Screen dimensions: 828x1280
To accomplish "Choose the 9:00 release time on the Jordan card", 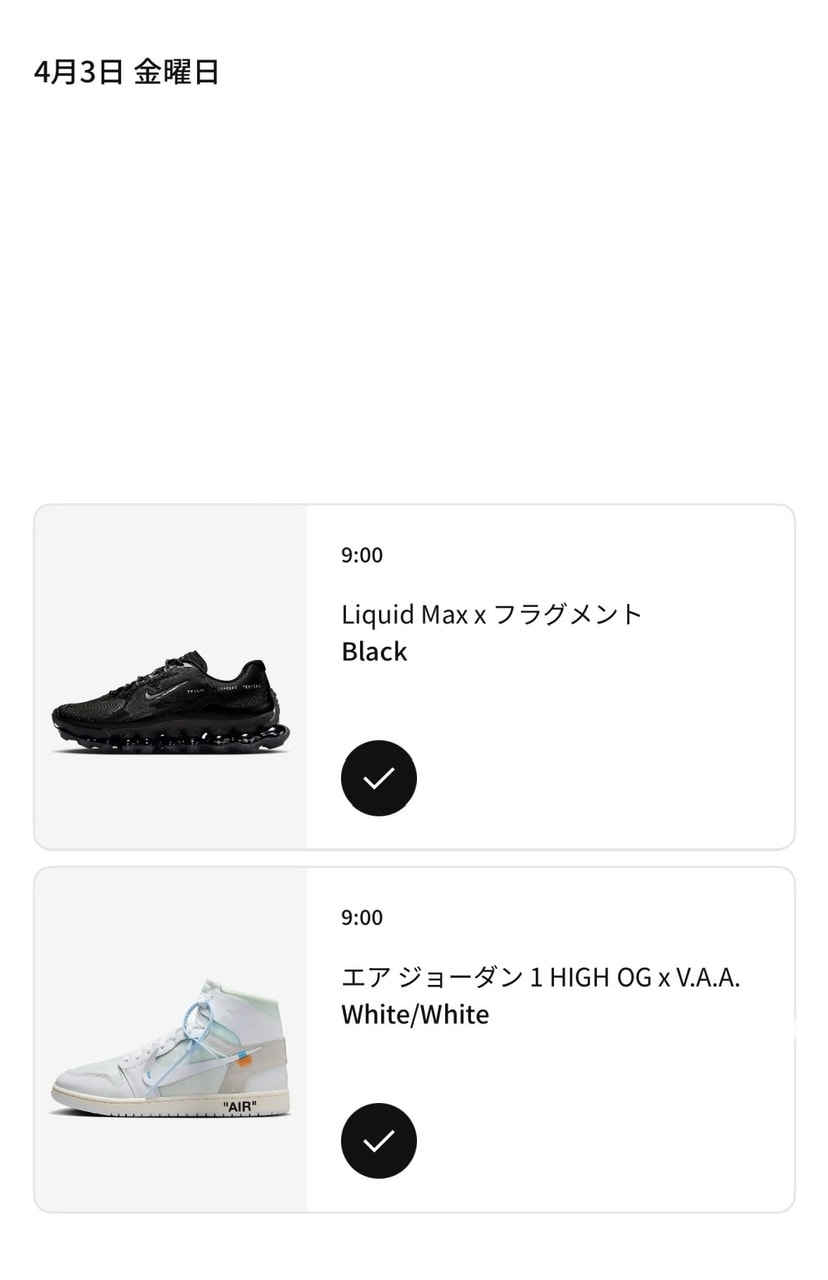I will click(x=358, y=917).
